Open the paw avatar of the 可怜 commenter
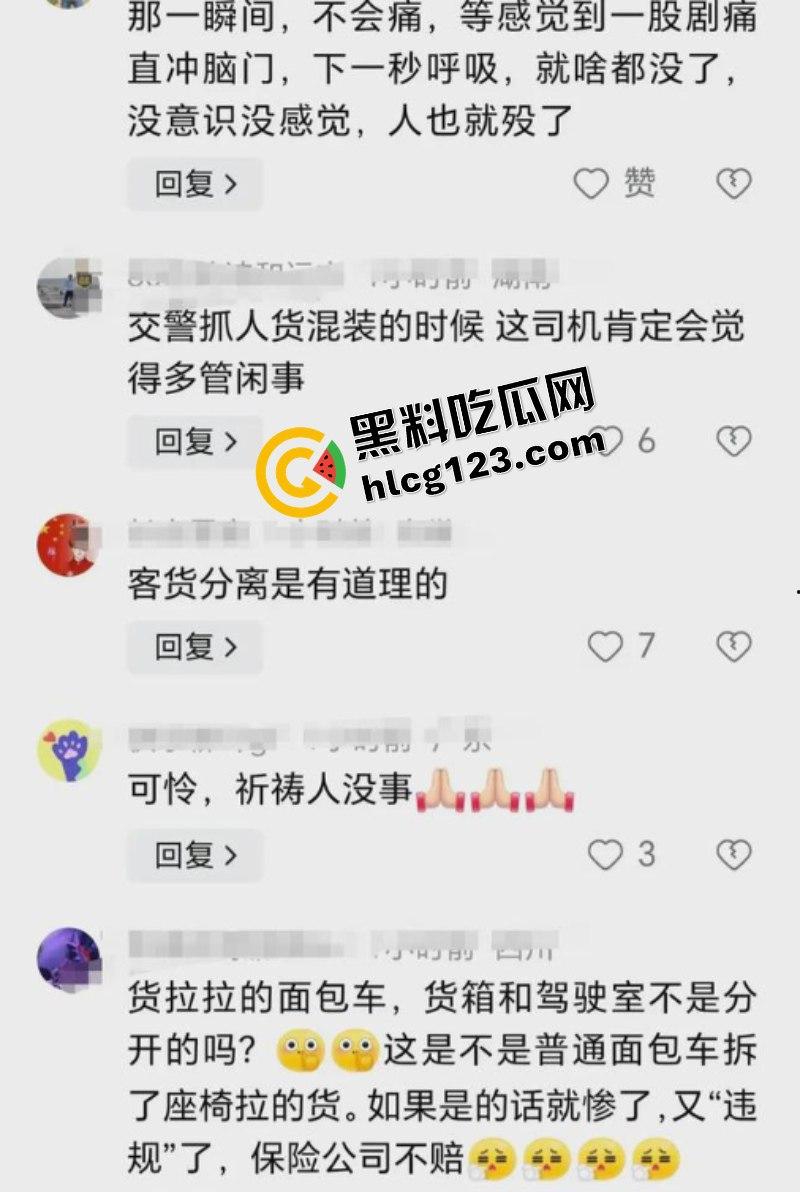 (69, 750)
